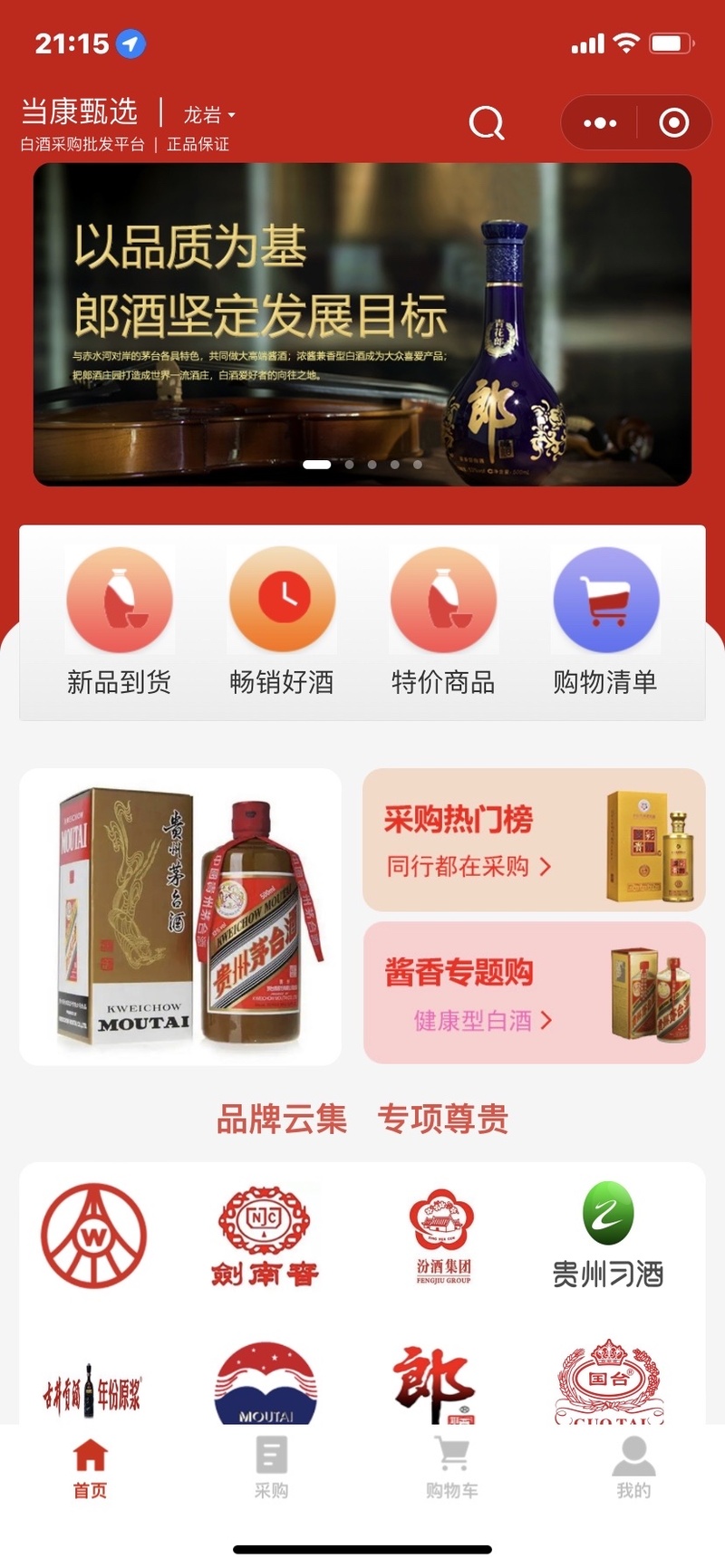The image size is (725, 1568).
Task: Open 购物清单 shopping list
Action: coord(605,622)
